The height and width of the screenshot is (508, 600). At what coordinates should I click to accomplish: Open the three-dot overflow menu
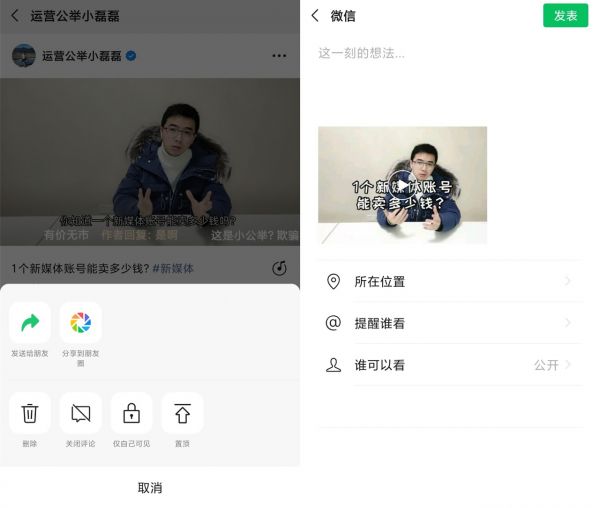pos(279,56)
